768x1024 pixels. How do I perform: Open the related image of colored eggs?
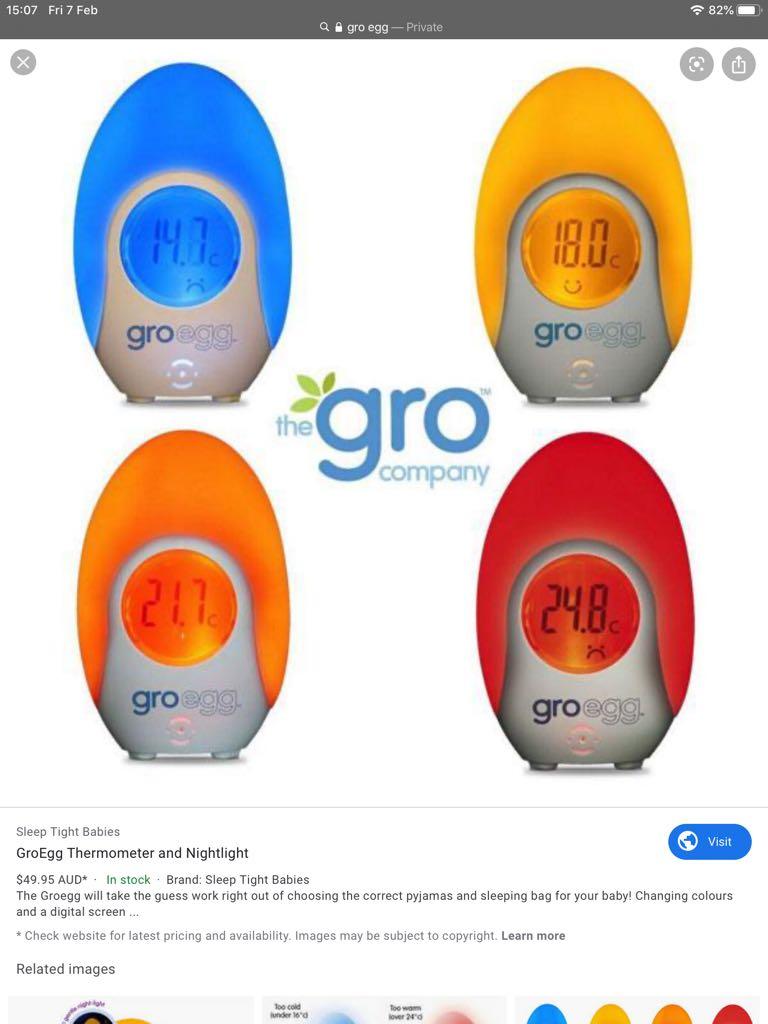(x=639, y=1009)
